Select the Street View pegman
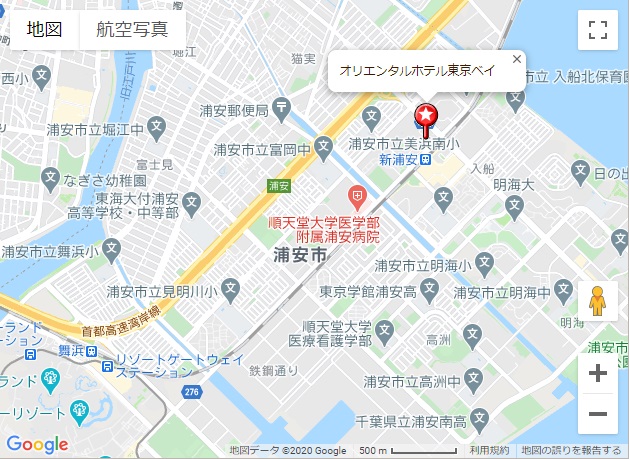The height and width of the screenshot is (459, 629). (x=598, y=300)
